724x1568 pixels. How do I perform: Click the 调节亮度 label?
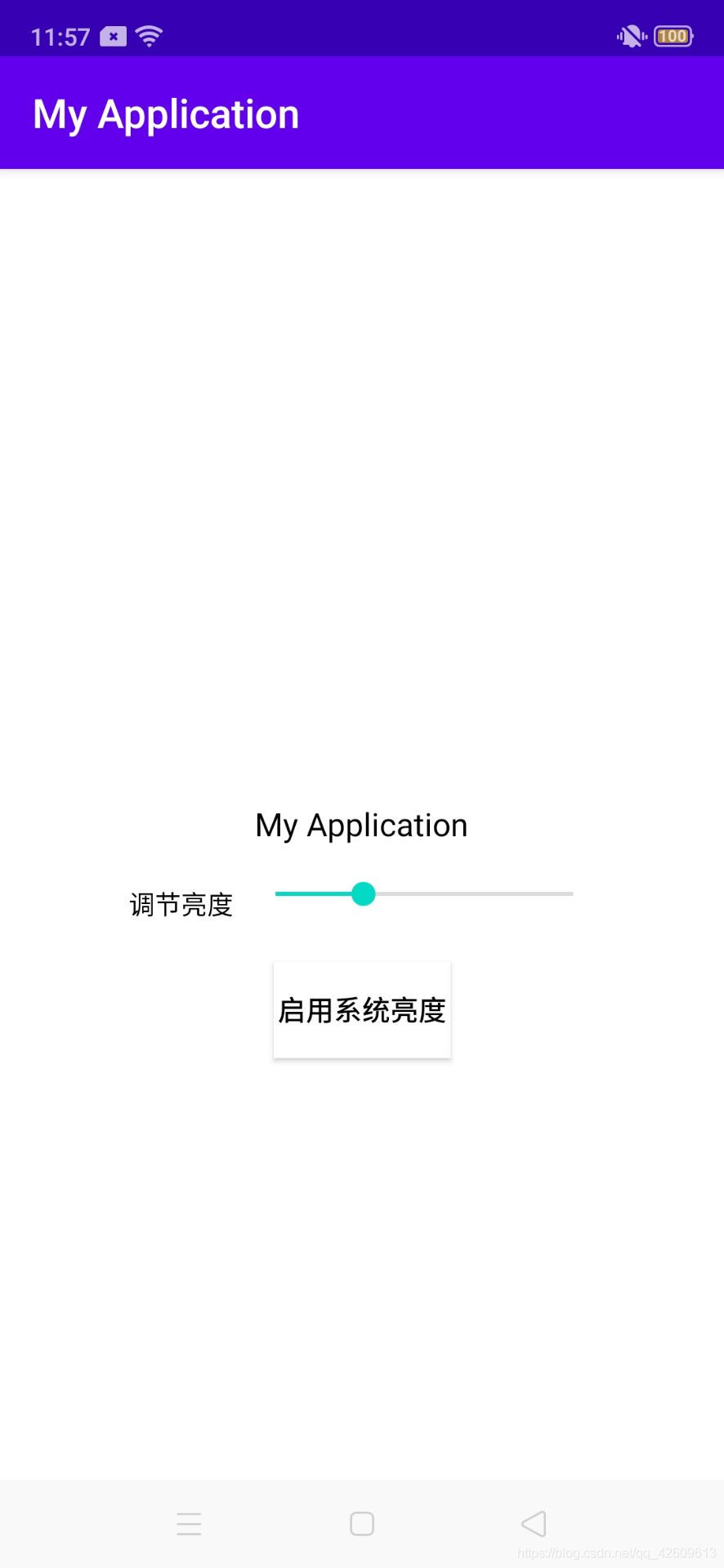tap(181, 903)
